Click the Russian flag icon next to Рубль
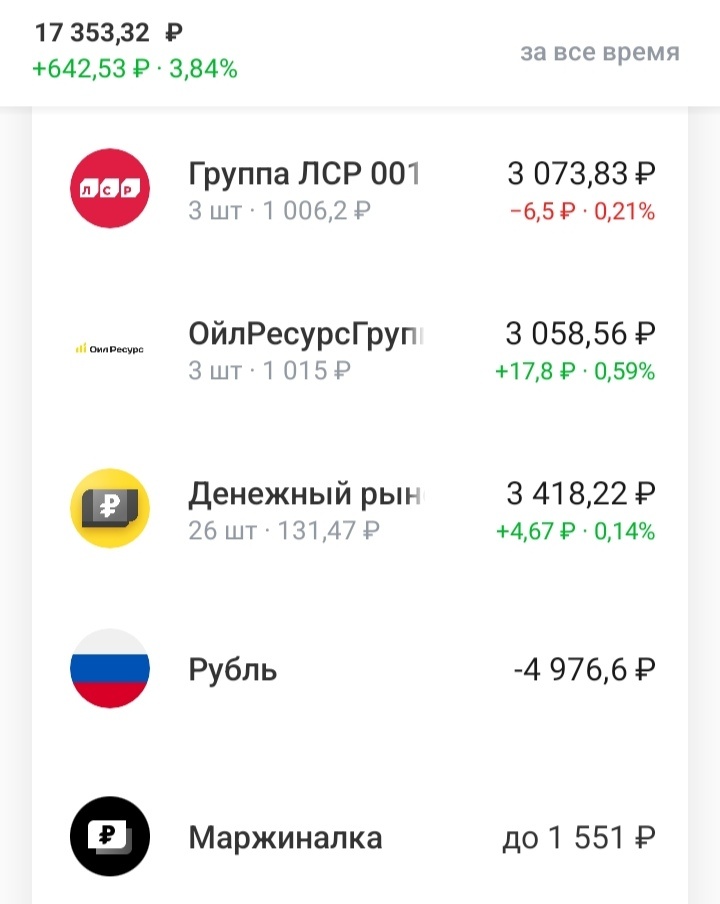Screen dimensions: 720x904 pos(109,668)
